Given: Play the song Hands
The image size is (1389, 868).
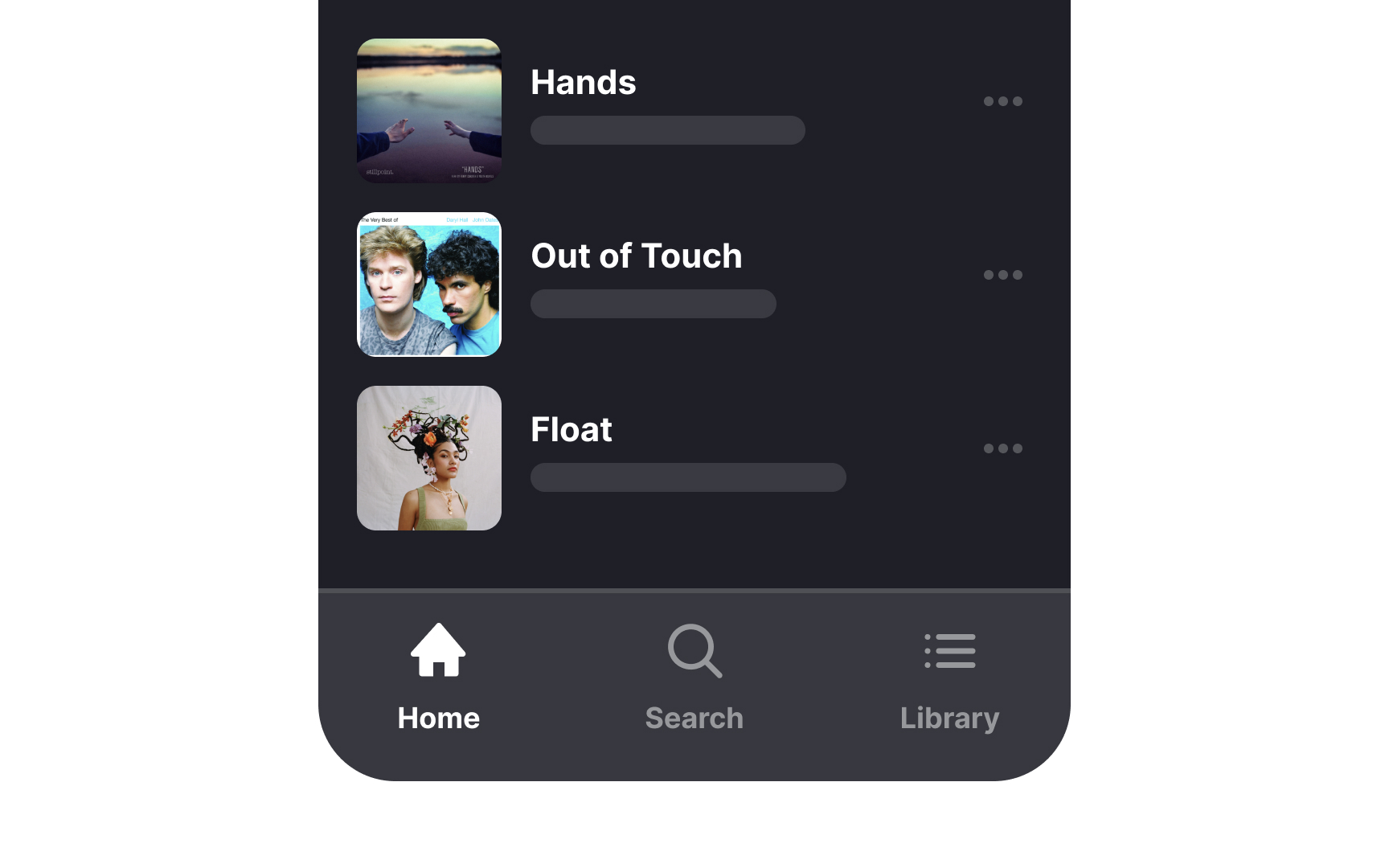Looking at the screenshot, I should (x=583, y=83).
